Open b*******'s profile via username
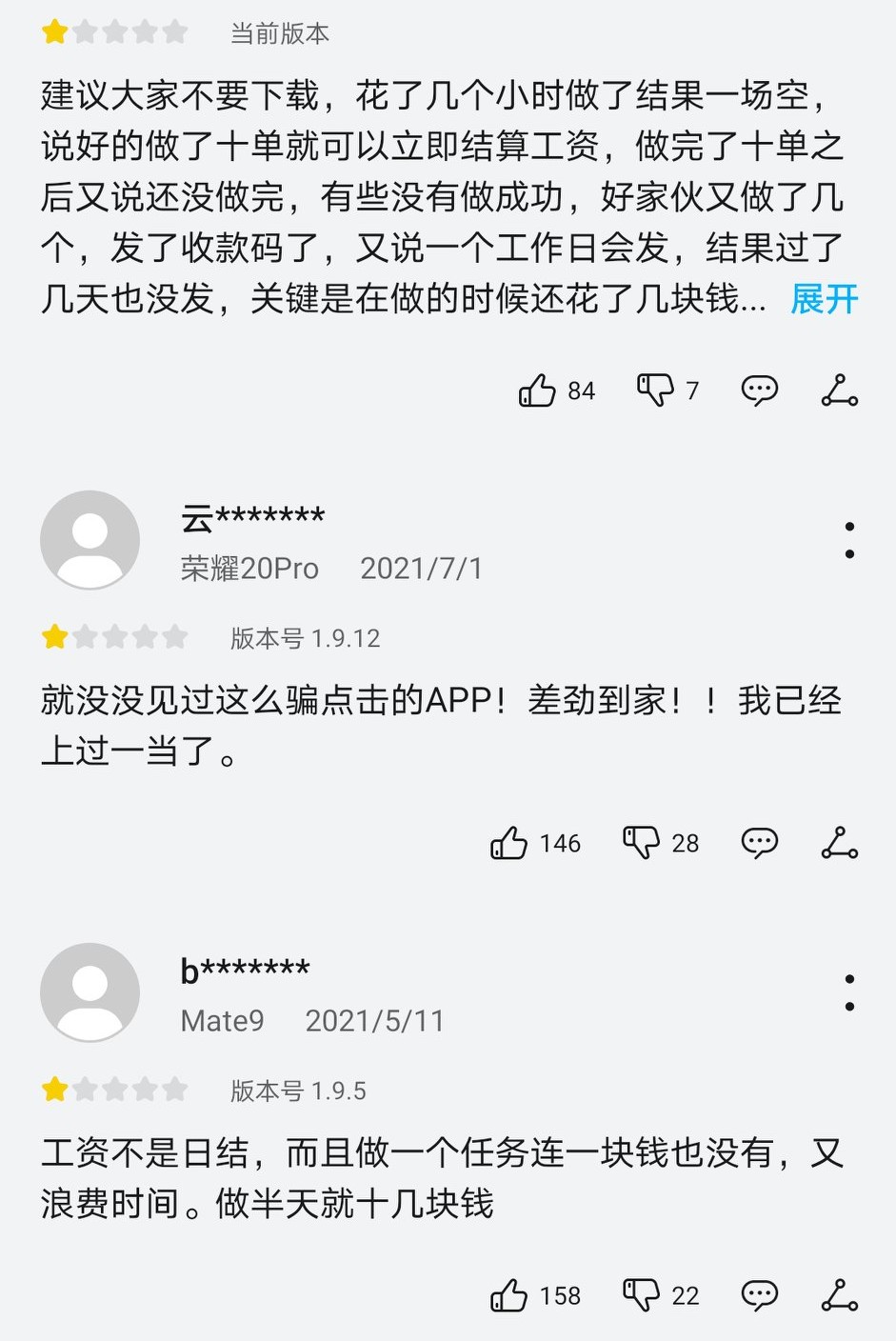The width and height of the screenshot is (896, 1341). pos(247,968)
